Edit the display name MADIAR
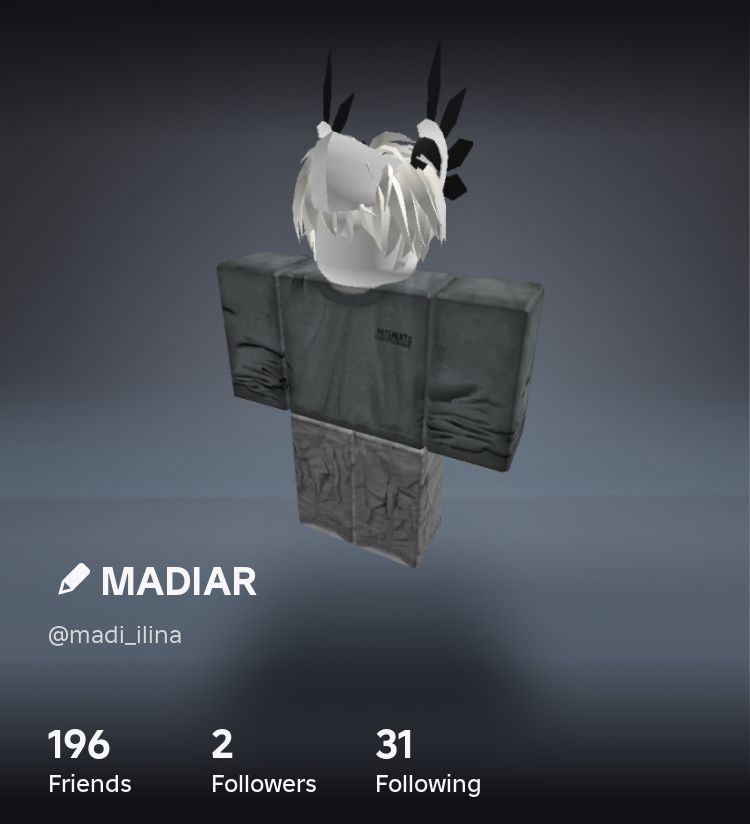 [74, 579]
